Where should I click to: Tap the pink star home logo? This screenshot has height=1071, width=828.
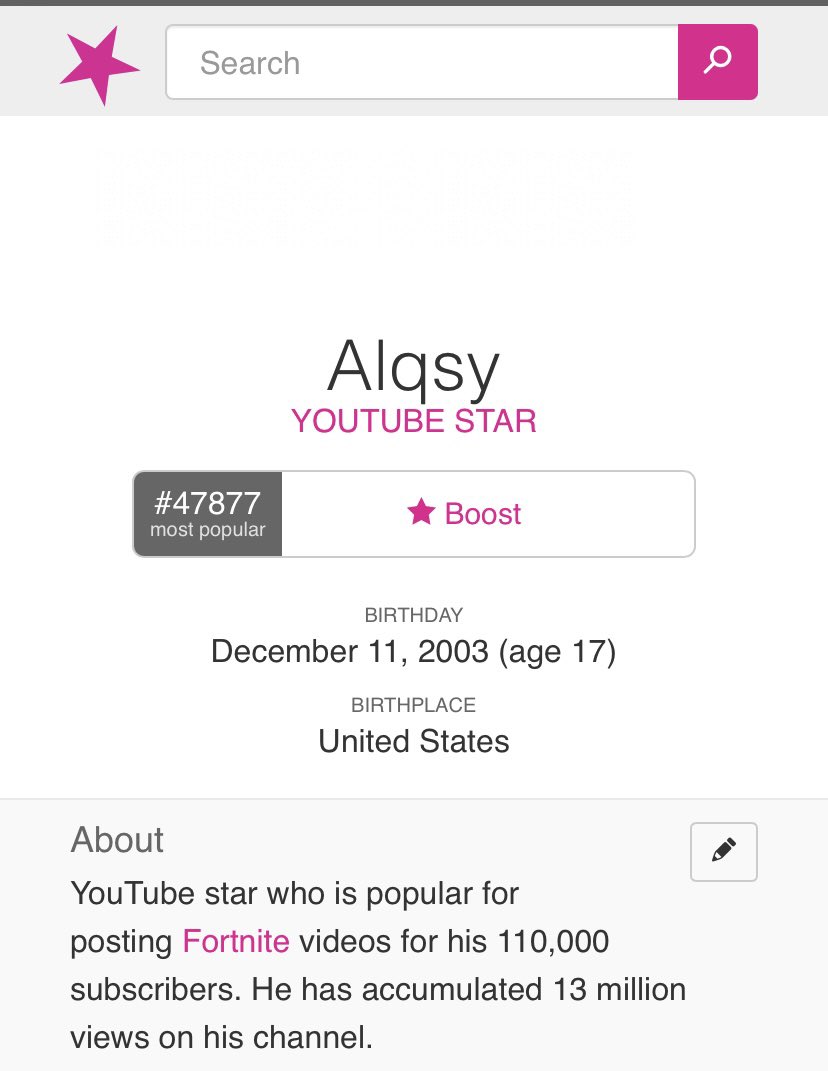coord(98,65)
